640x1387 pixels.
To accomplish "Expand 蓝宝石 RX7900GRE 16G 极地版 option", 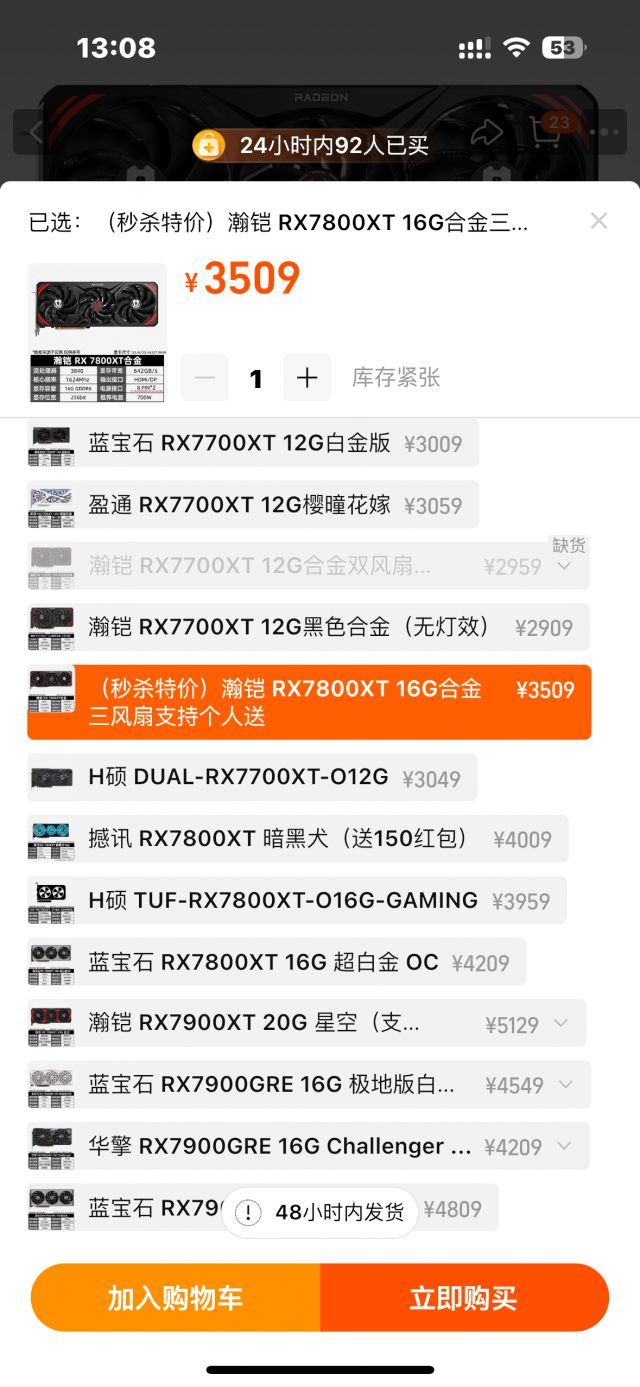I will (x=563, y=1085).
